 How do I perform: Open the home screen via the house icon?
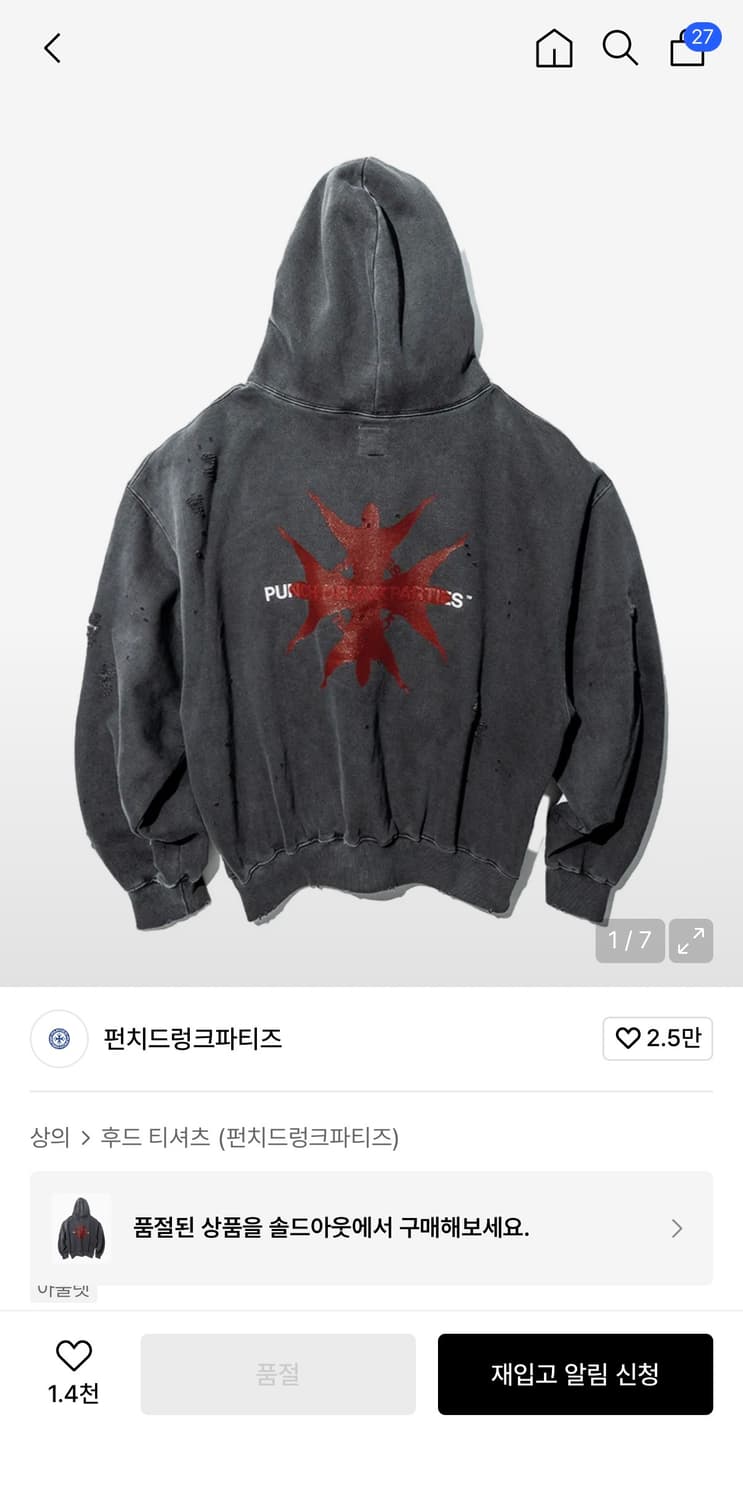point(554,48)
